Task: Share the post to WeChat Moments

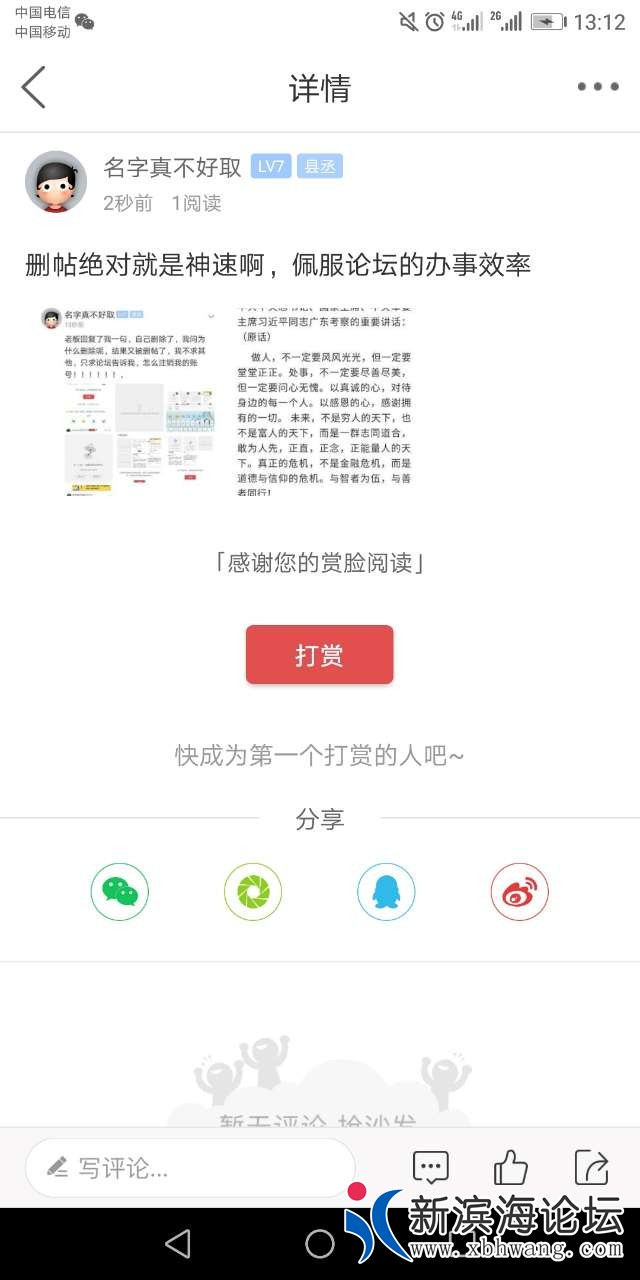Action: (253, 891)
